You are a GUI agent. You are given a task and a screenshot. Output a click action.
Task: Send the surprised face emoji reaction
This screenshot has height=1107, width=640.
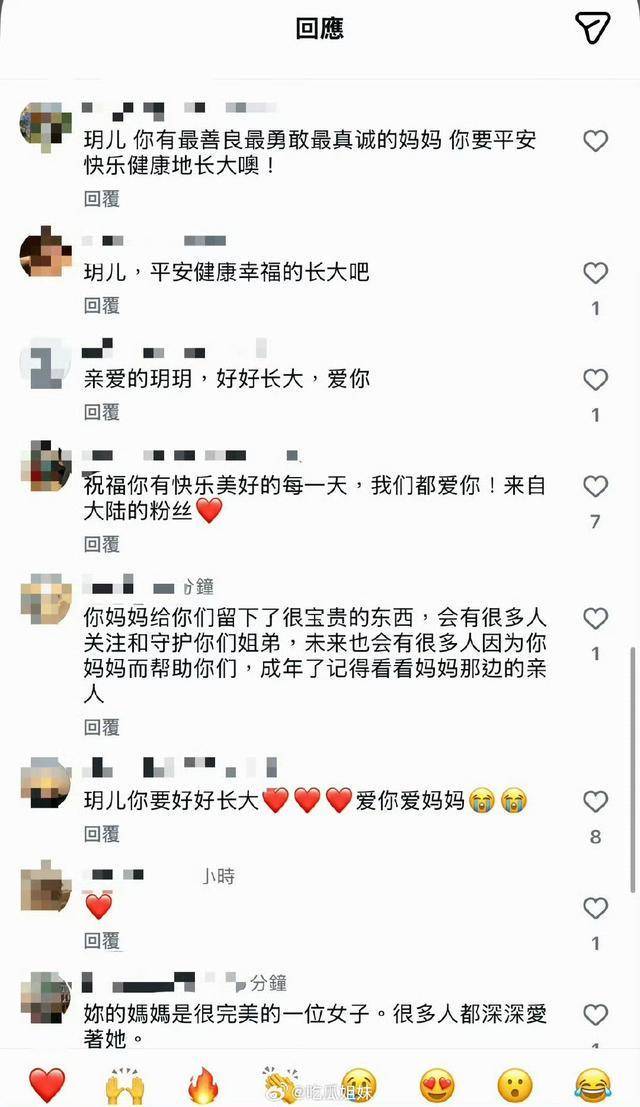[x=515, y=1085]
